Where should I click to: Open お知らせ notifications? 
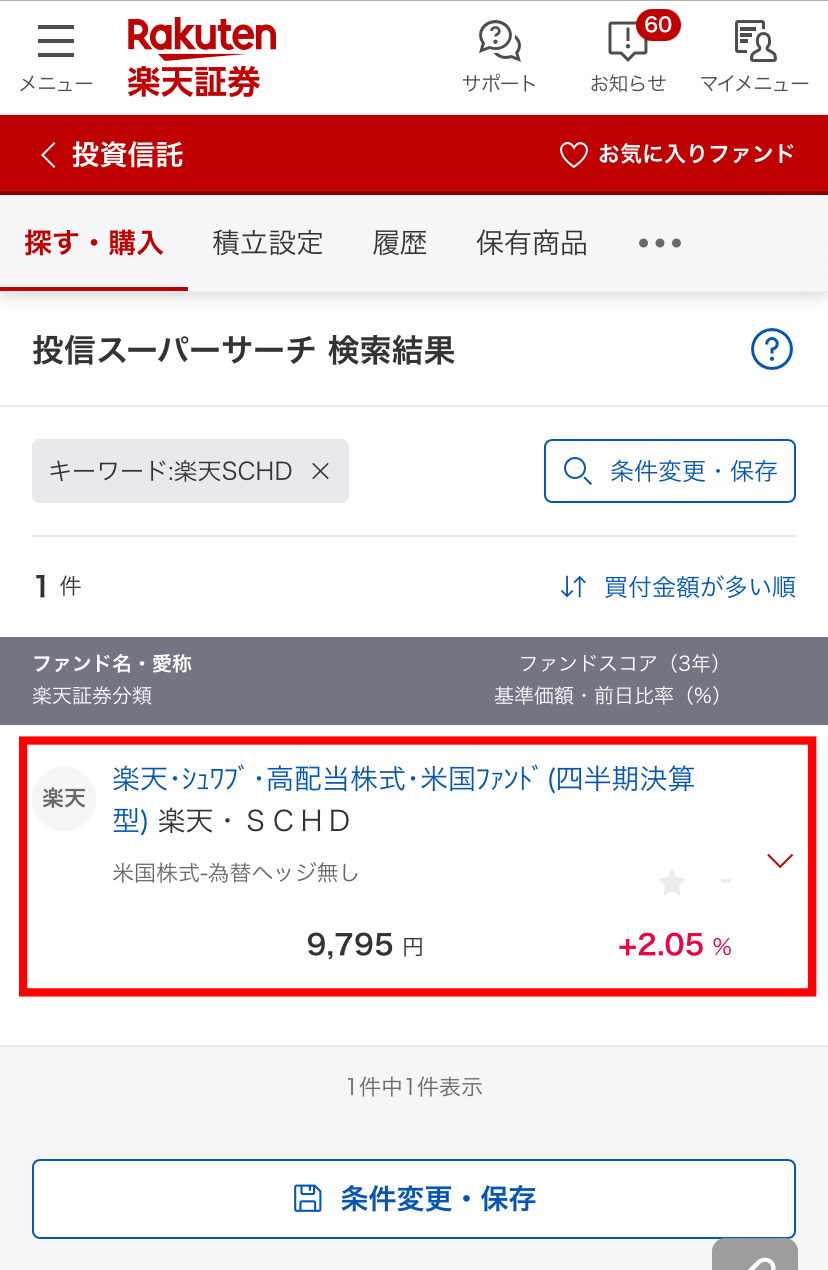pyautogui.click(x=628, y=56)
